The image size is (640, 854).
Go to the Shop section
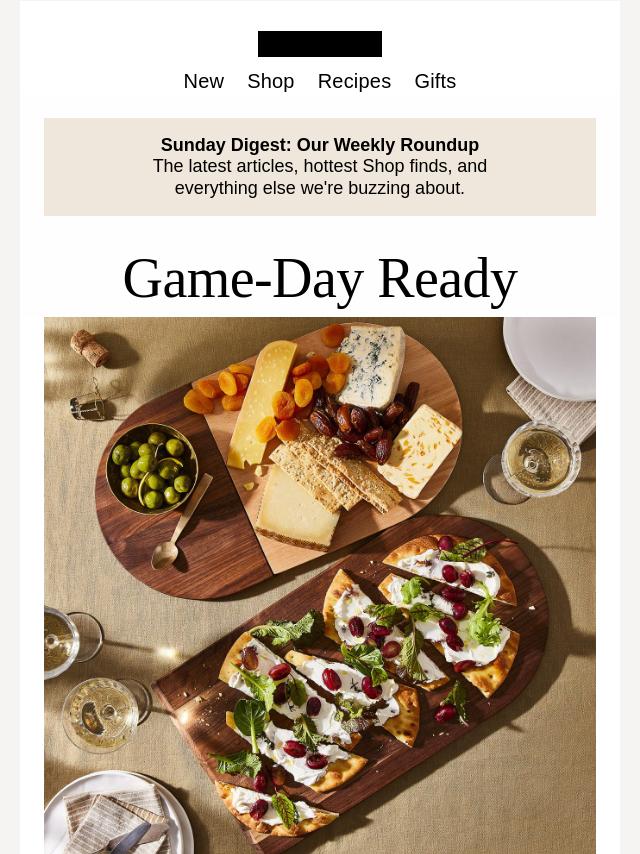pyautogui.click(x=270, y=81)
